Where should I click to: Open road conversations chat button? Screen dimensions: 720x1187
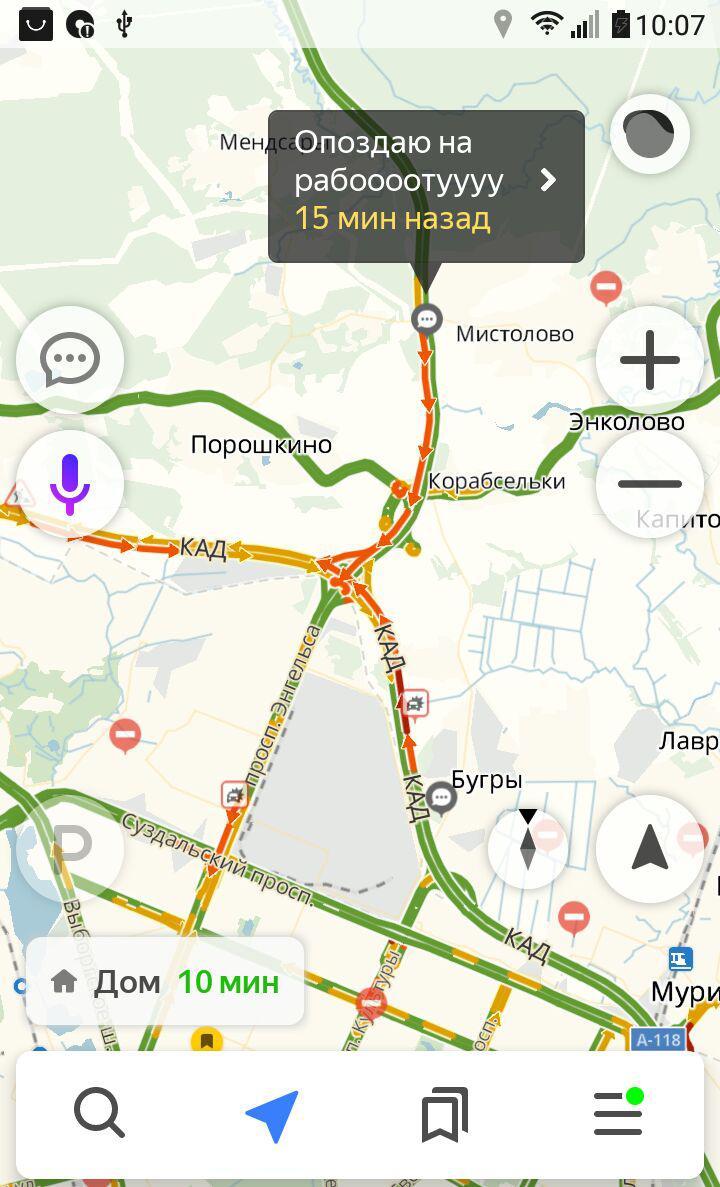(x=70, y=359)
